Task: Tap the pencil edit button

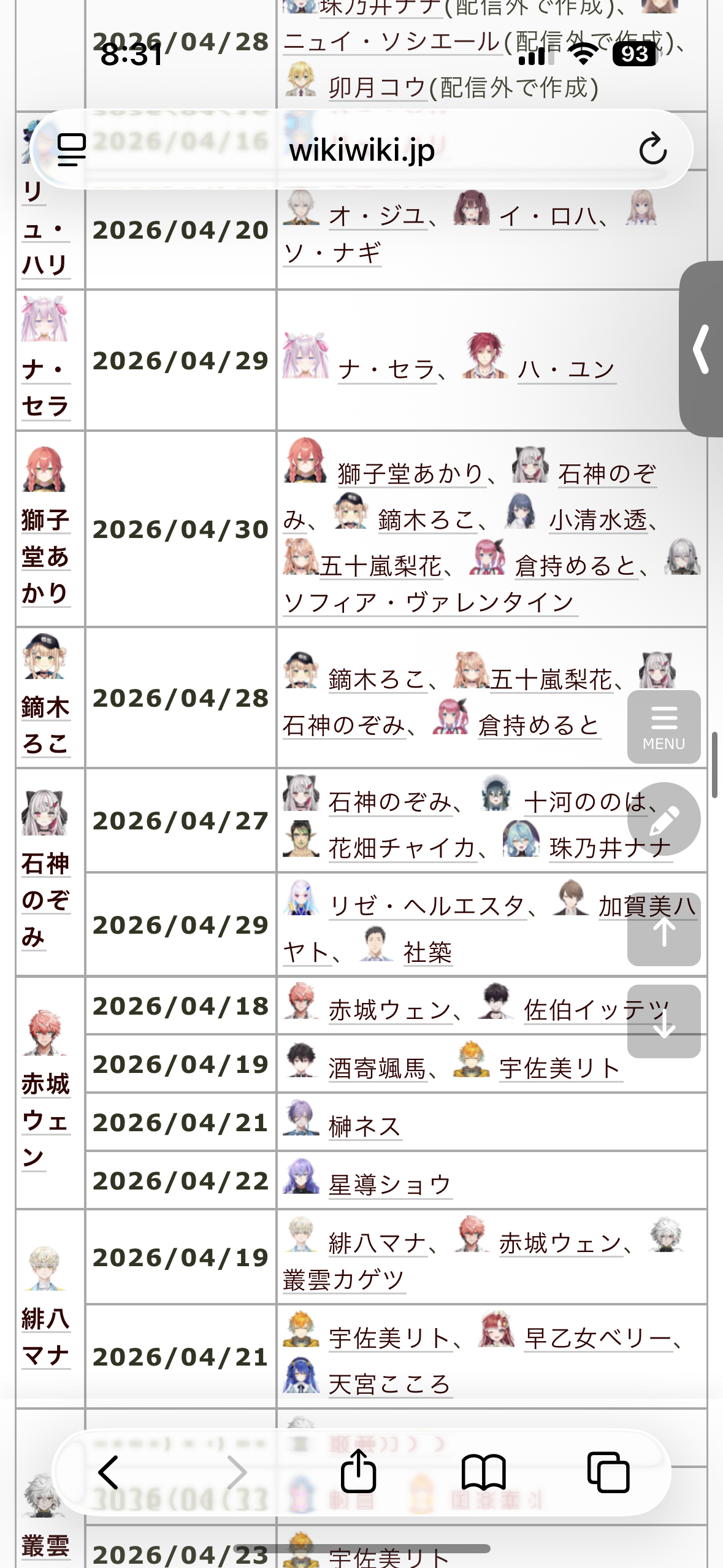Action: [664, 819]
